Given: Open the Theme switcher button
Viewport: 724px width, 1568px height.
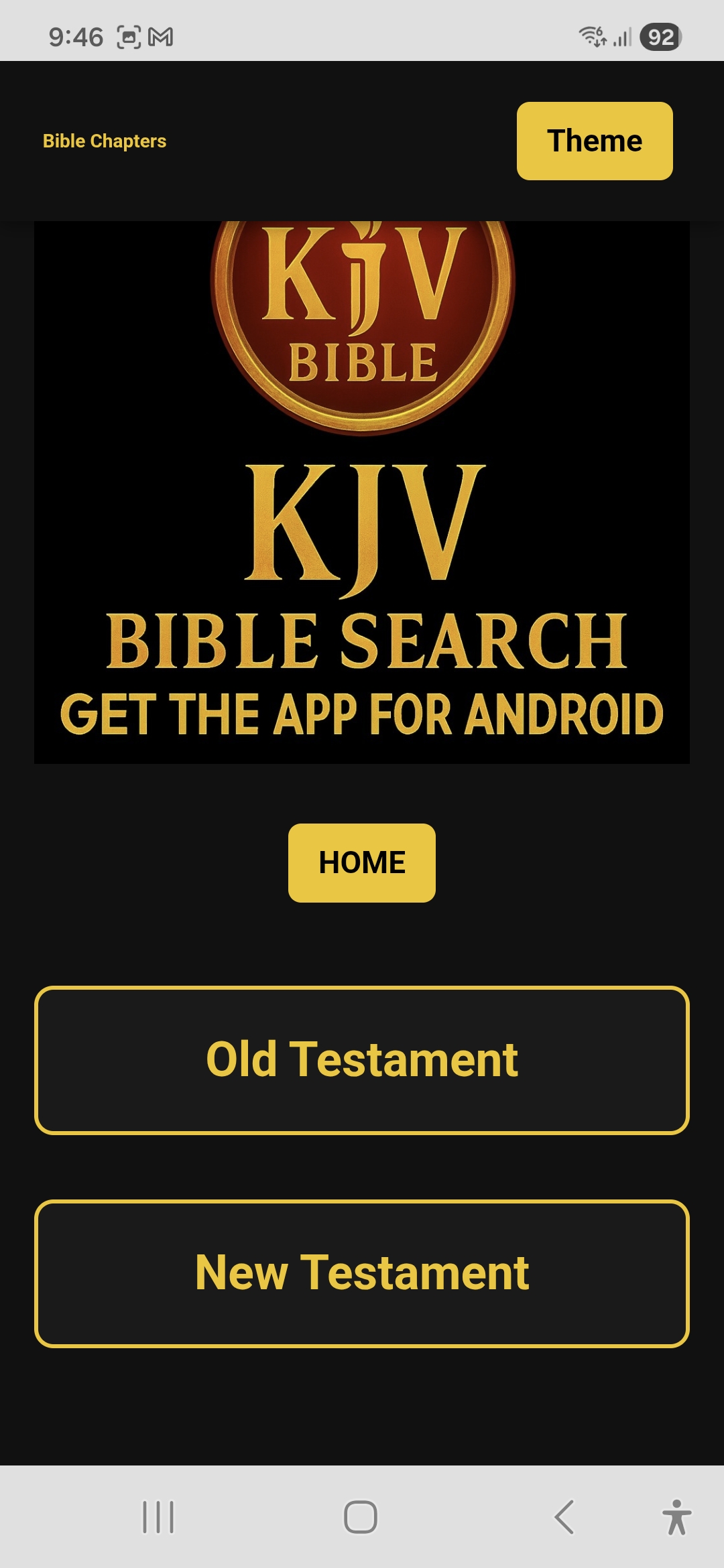Looking at the screenshot, I should point(594,141).
